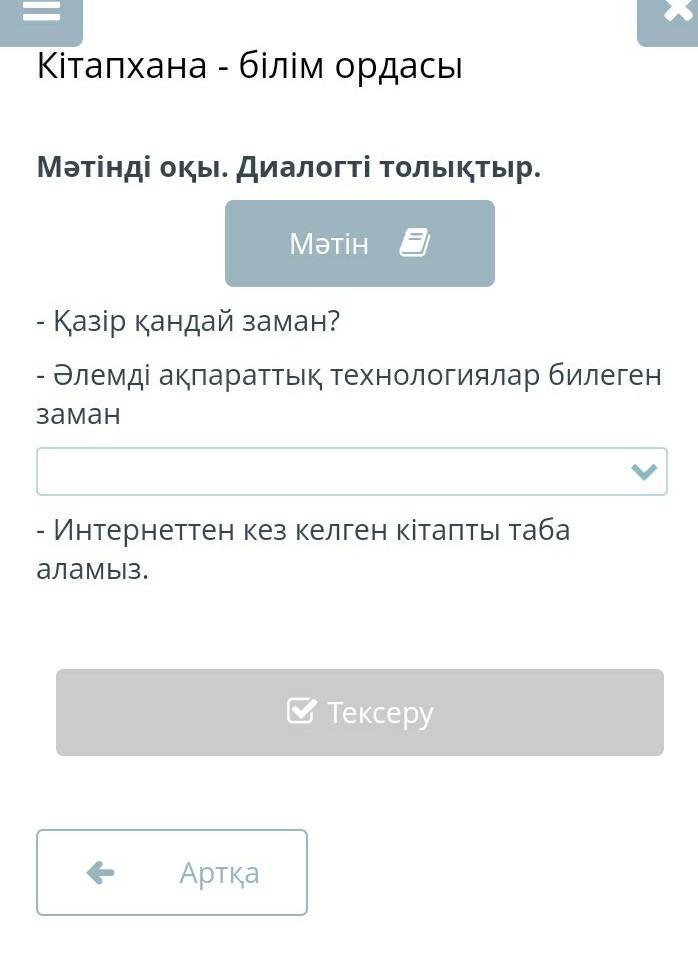Open the Мәтін reading text
Viewport: 698px width, 979px height.
(x=360, y=244)
